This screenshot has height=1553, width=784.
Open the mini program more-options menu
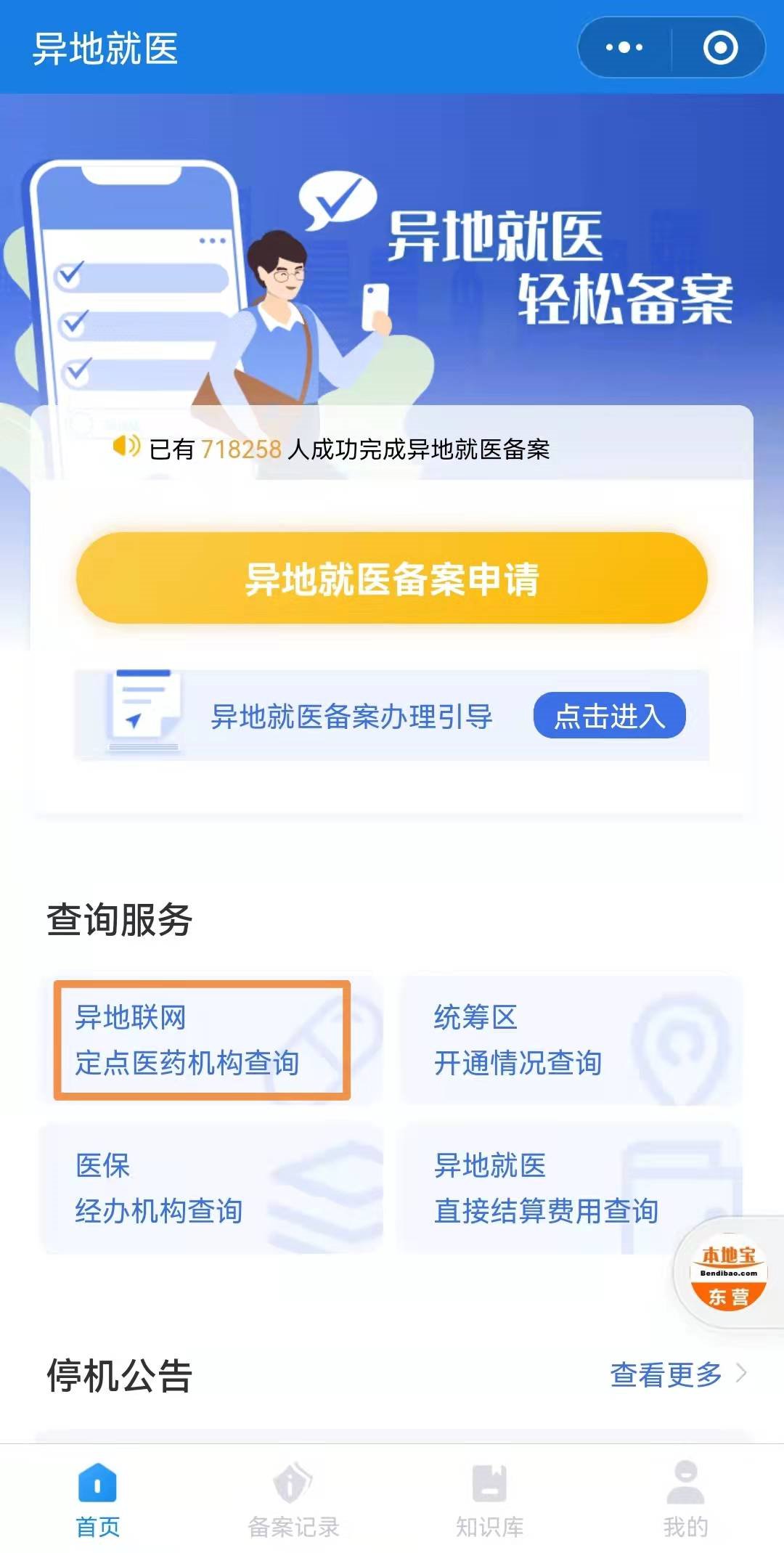point(624,48)
